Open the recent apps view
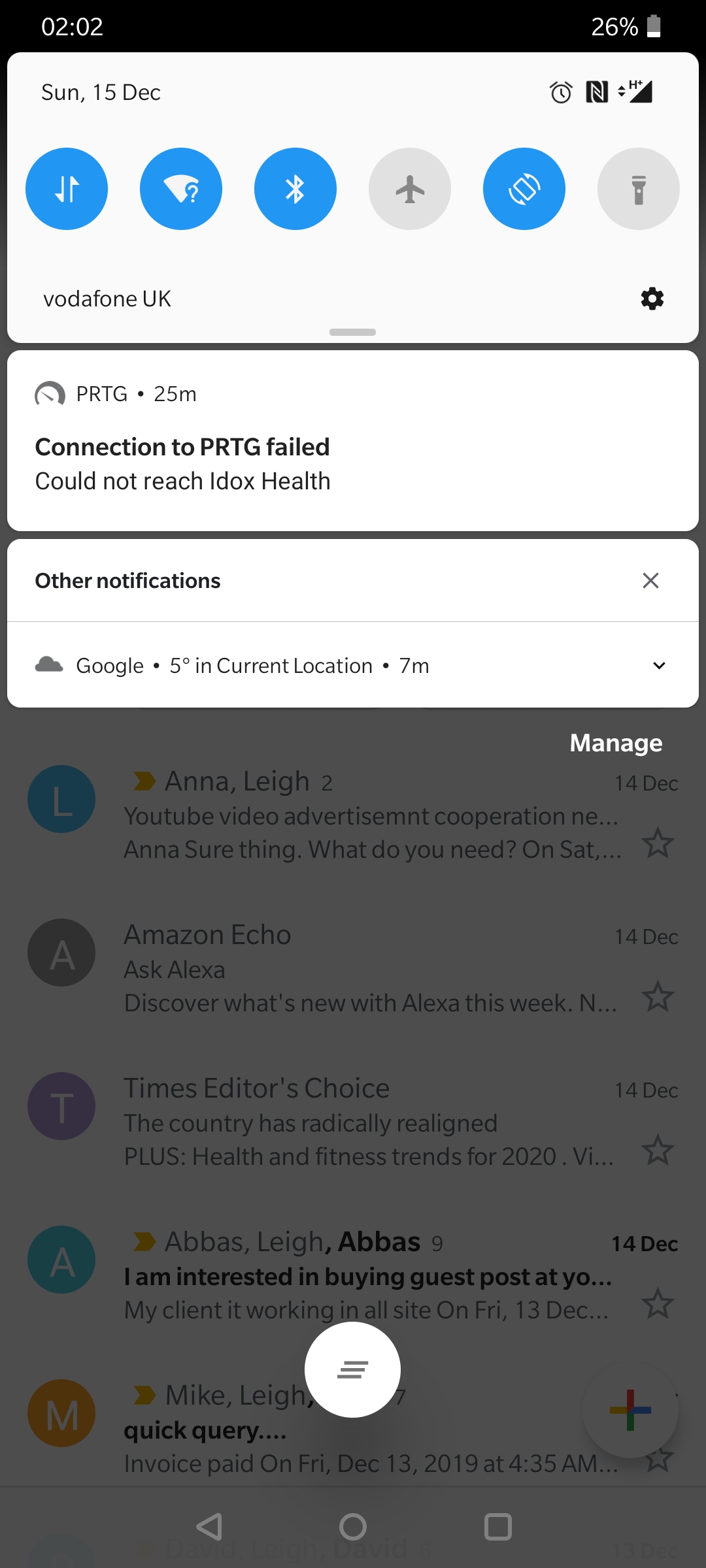Viewport: 706px width, 1568px height. click(x=497, y=1527)
